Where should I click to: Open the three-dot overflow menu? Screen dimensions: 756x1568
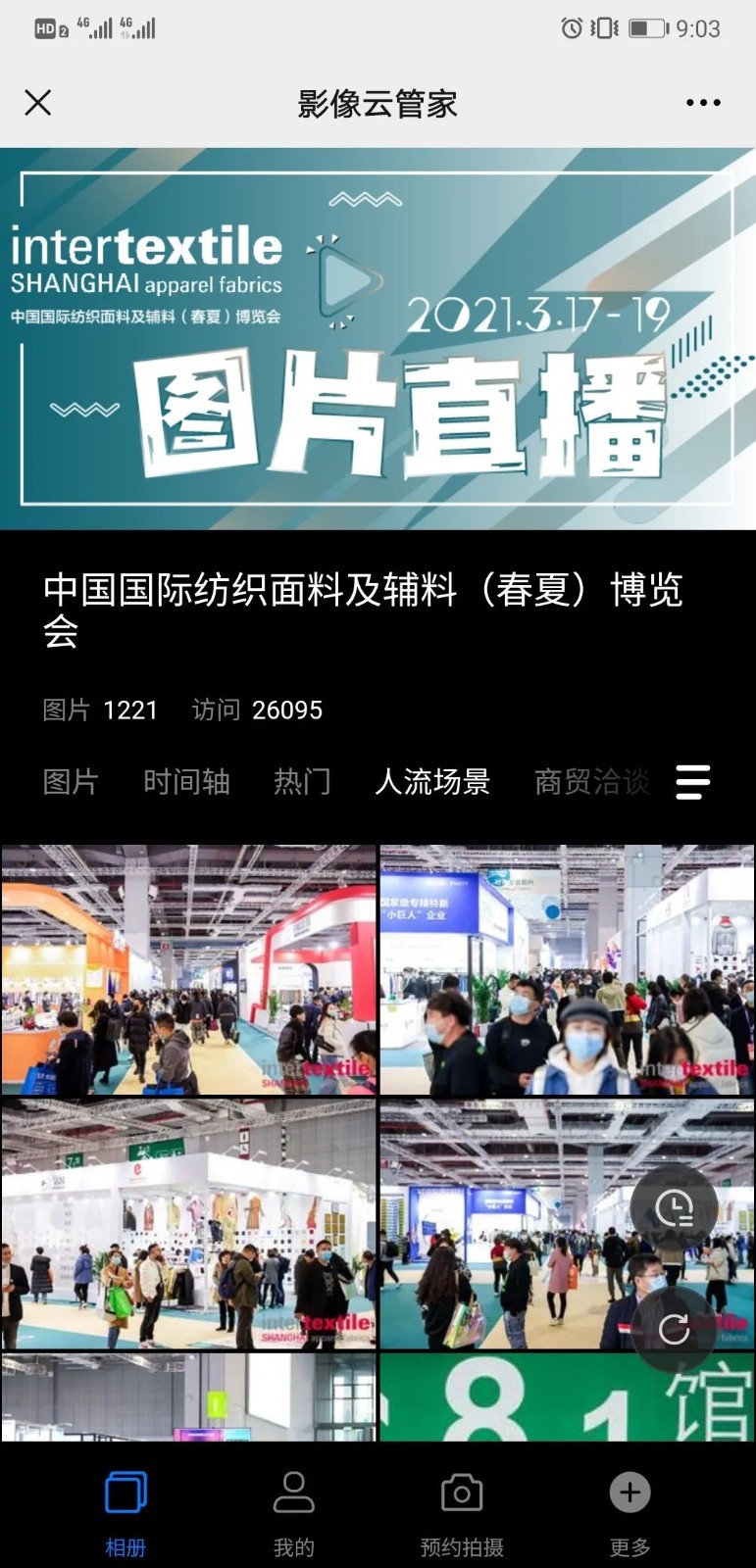[703, 103]
